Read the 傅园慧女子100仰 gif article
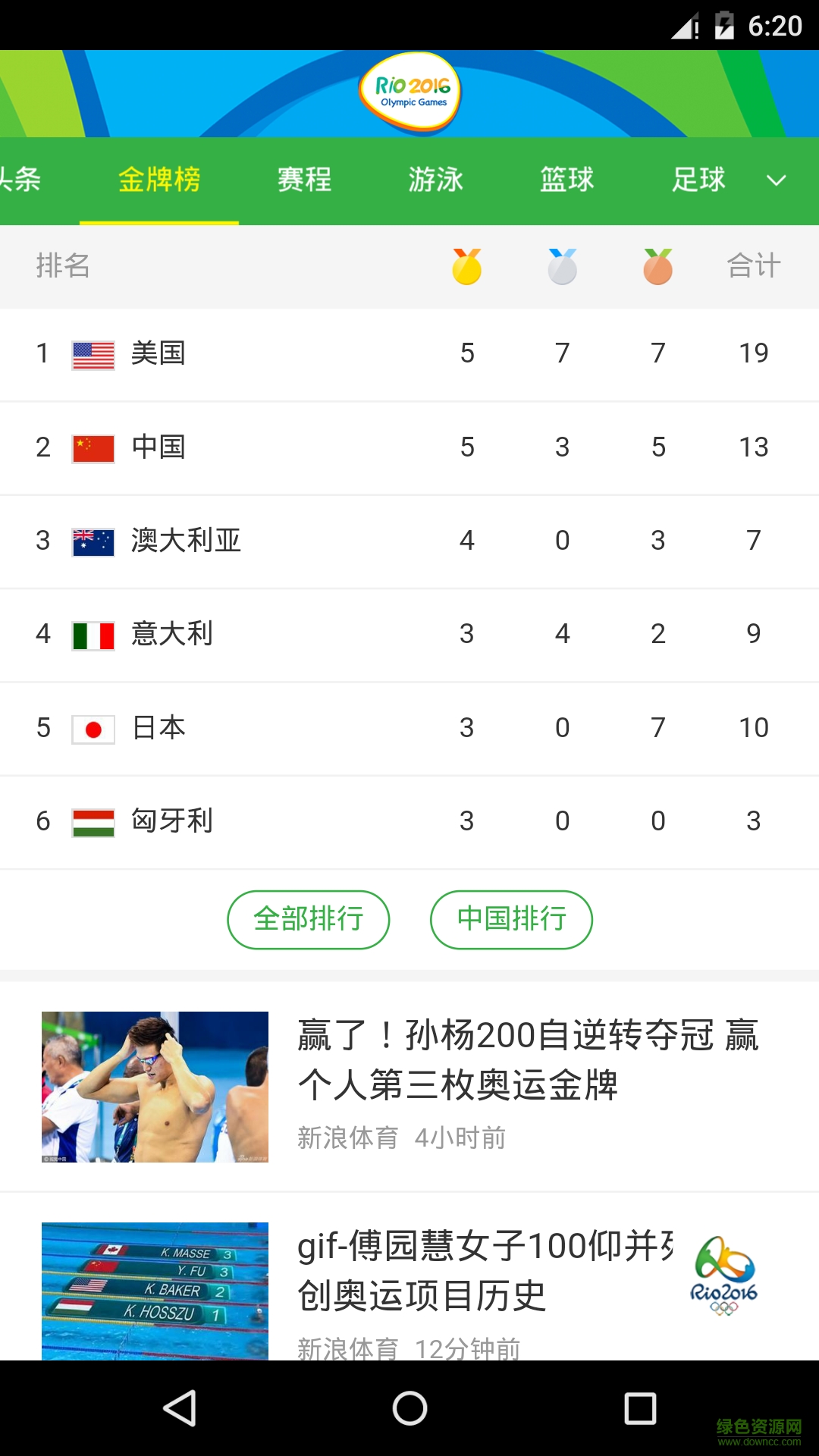Viewport: 819px width, 1456px height. 485,1270
